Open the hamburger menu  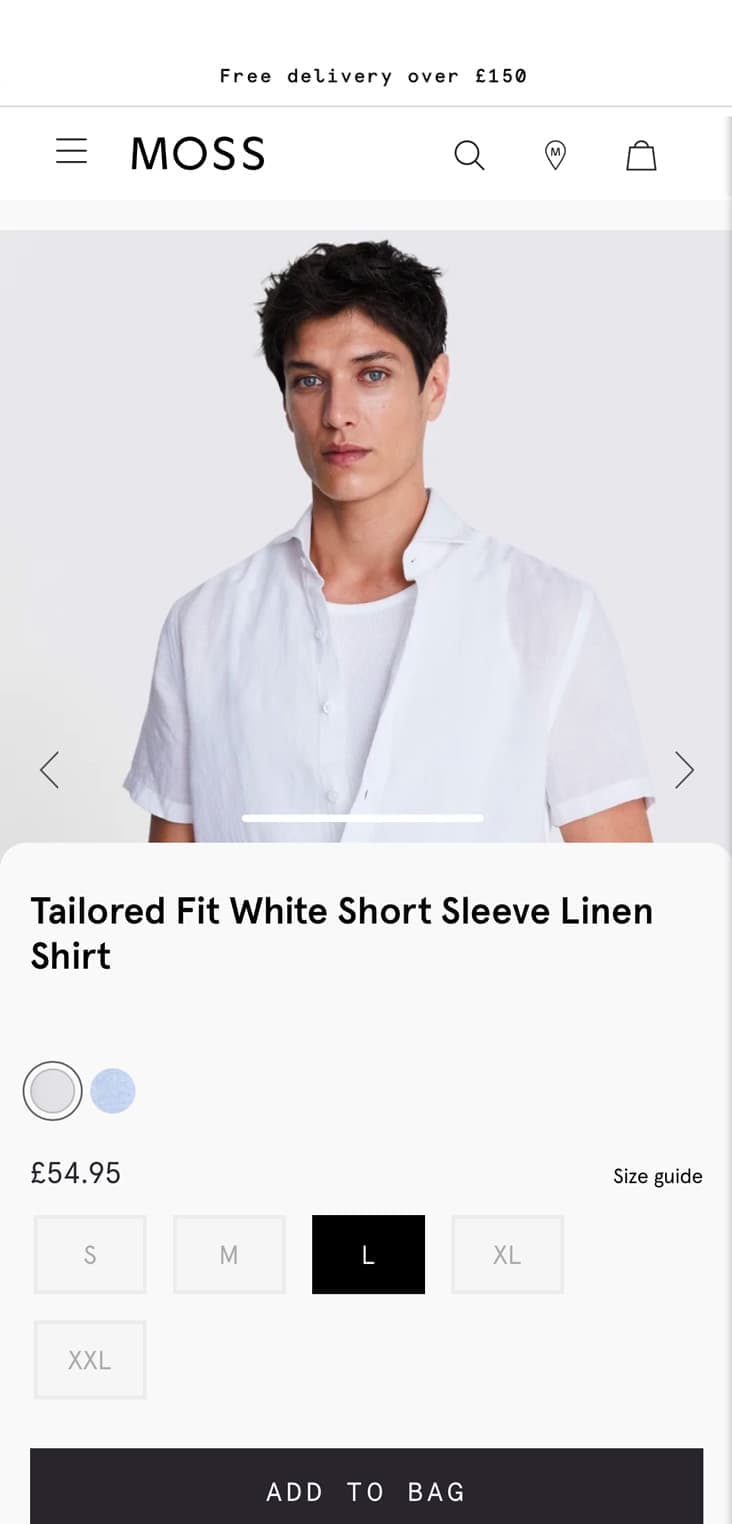tap(71, 152)
